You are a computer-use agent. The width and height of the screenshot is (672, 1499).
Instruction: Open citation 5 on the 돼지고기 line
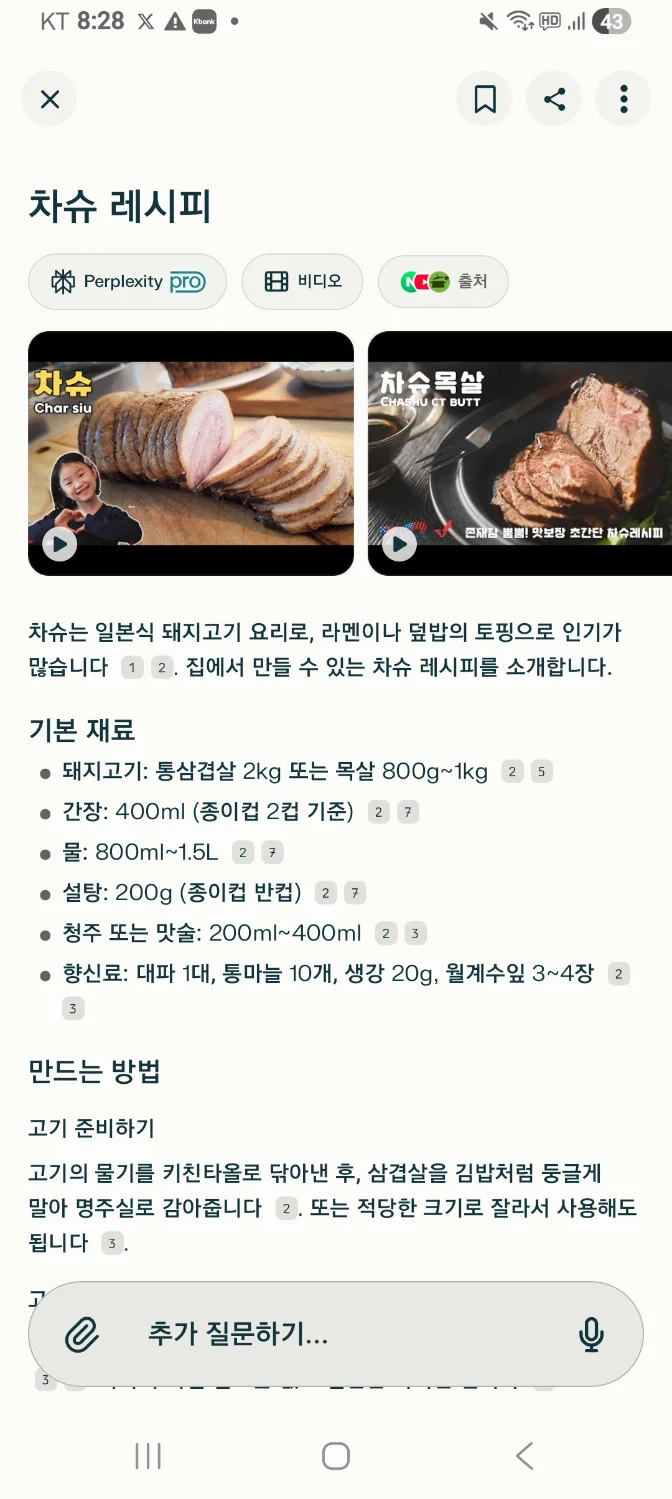point(541,771)
